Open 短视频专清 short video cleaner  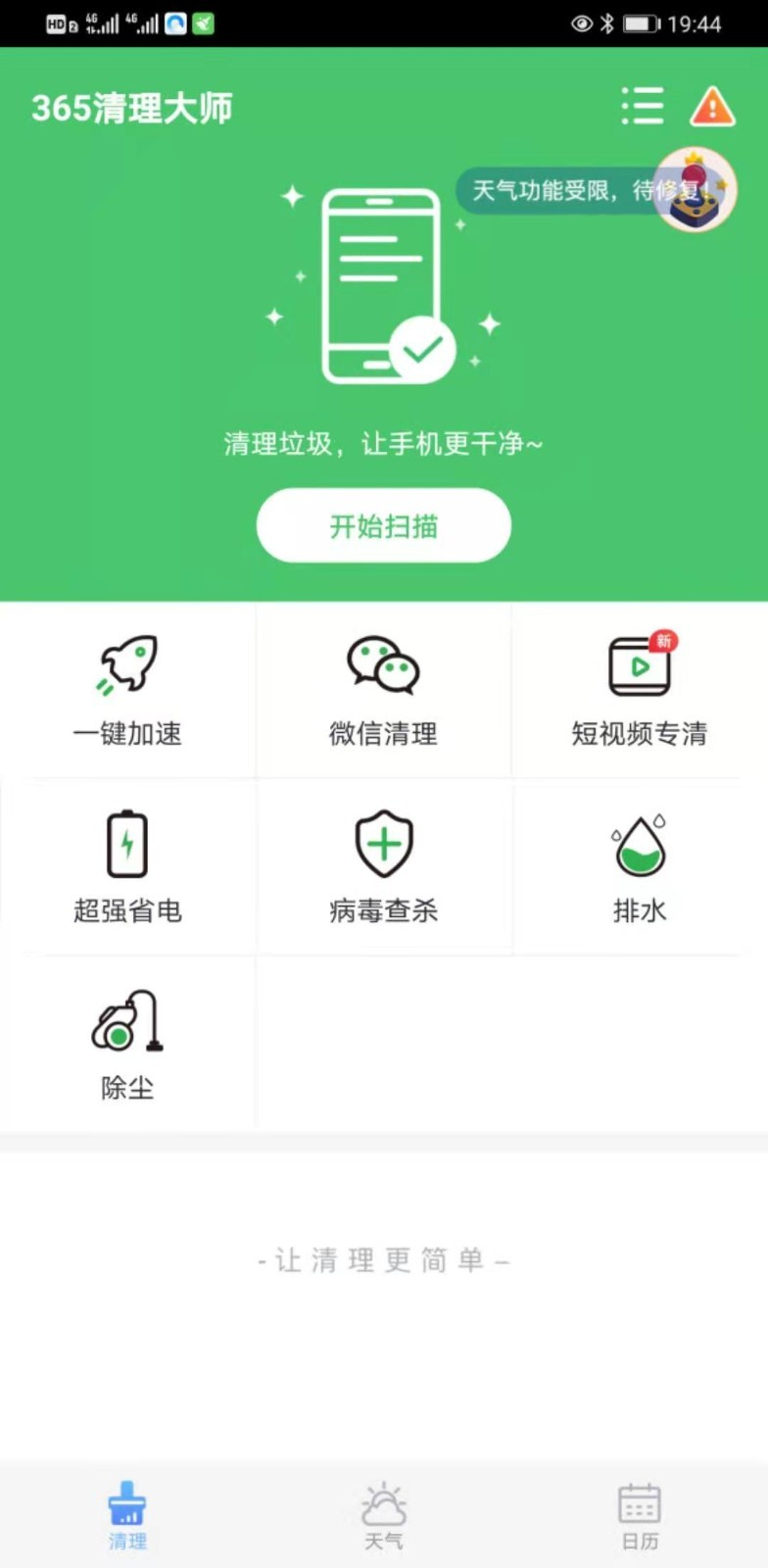coord(639,691)
